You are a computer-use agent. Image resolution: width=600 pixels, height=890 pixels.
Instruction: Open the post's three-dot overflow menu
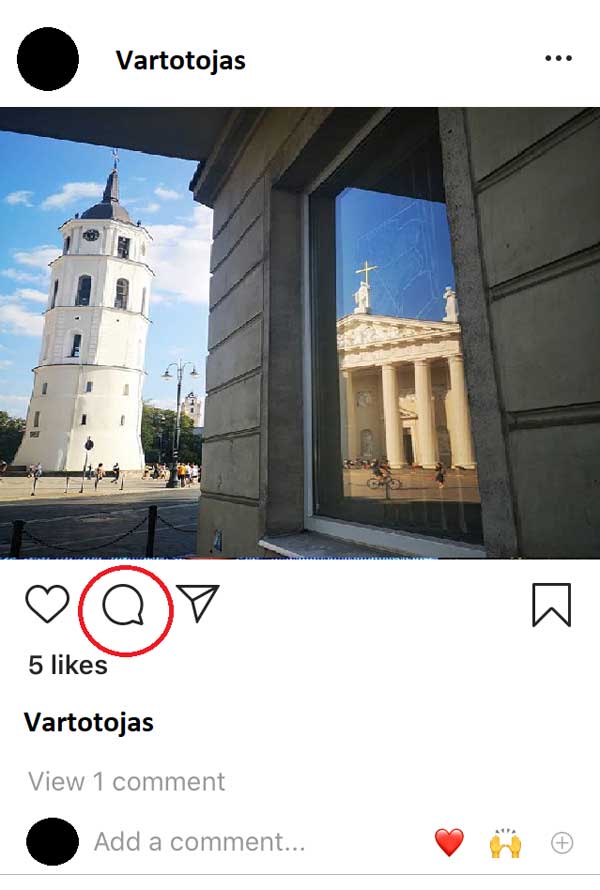[x=558, y=59]
